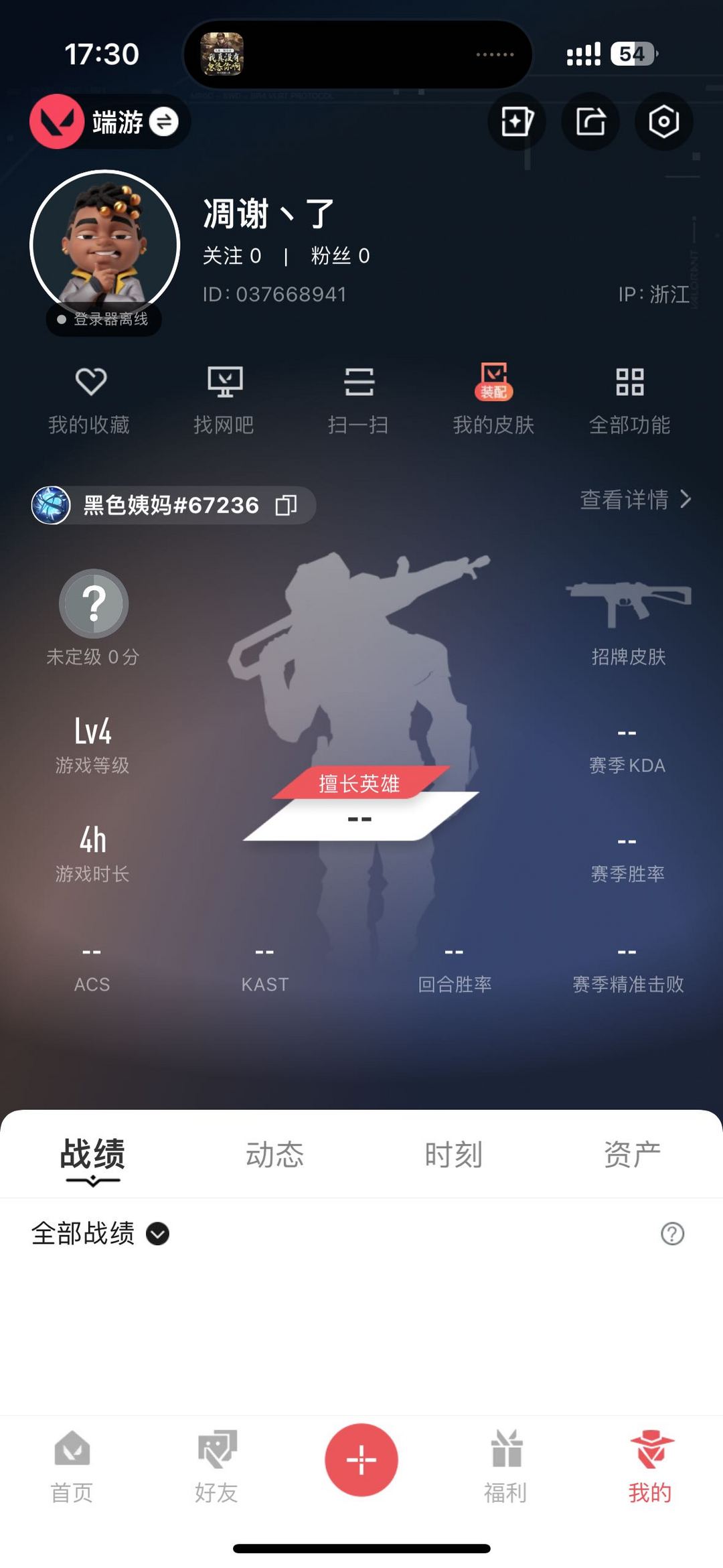The width and height of the screenshot is (723, 1568).
Task: Select 找网吧 internet cafe finder
Action: coord(225,399)
